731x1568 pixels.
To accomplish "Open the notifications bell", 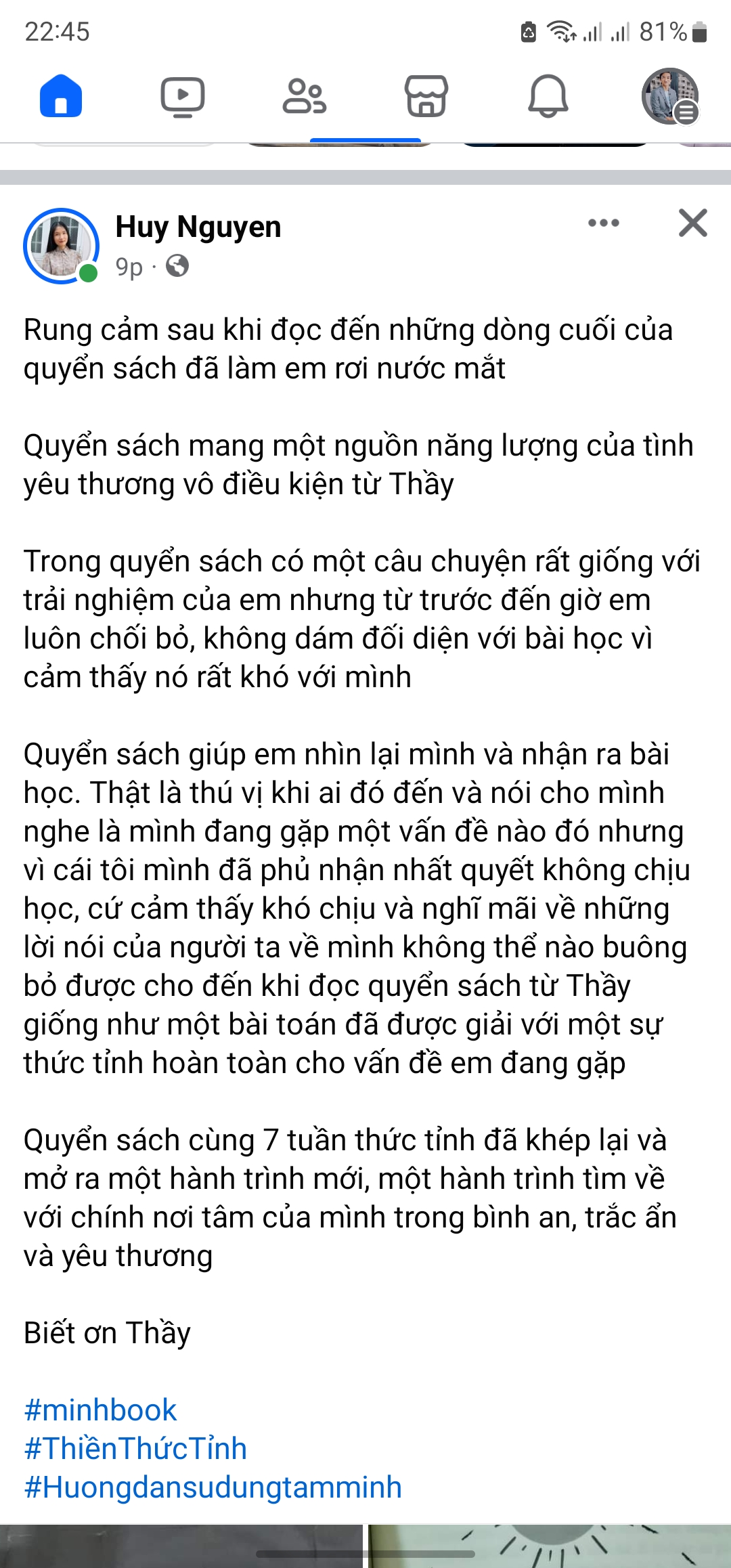I will tap(548, 96).
